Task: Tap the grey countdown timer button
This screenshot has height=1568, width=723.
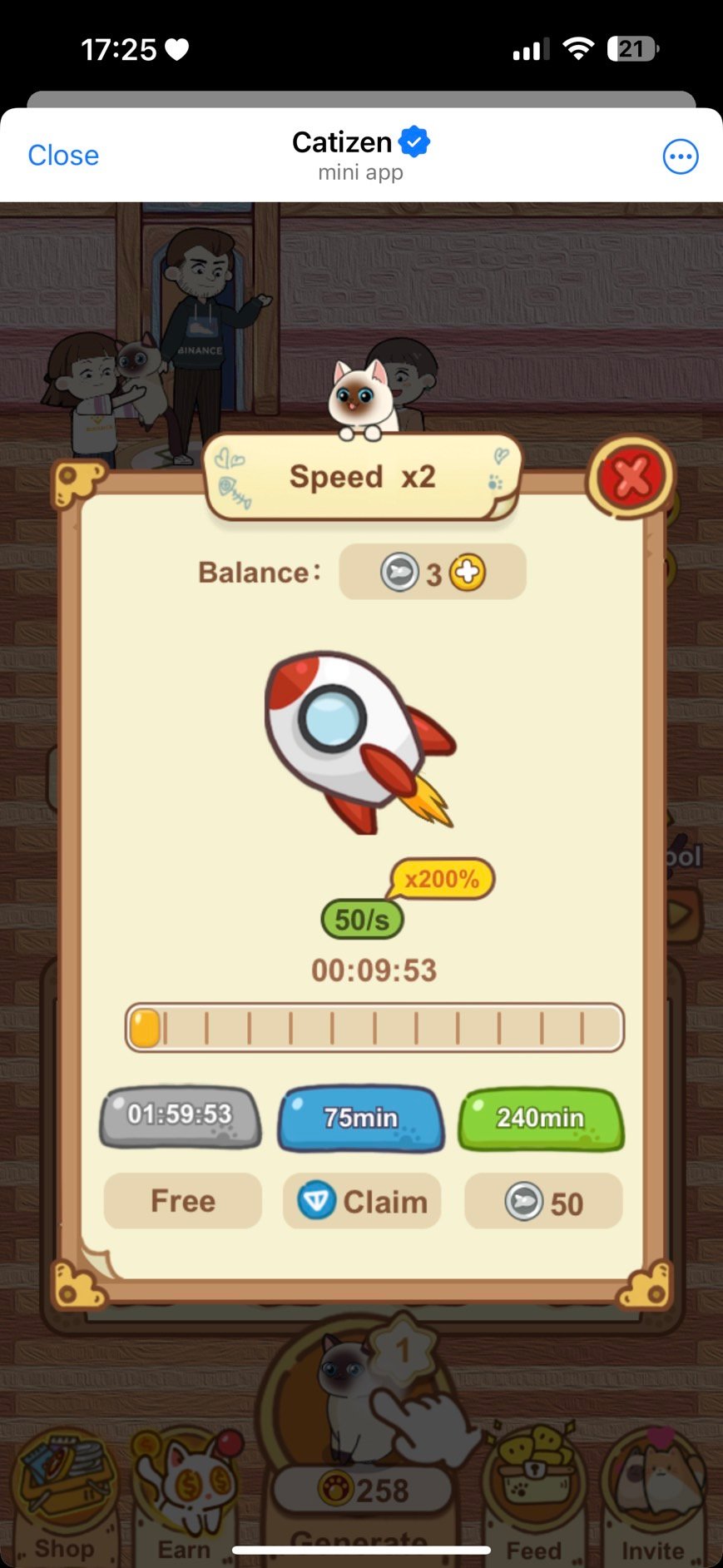Action: point(181,1116)
